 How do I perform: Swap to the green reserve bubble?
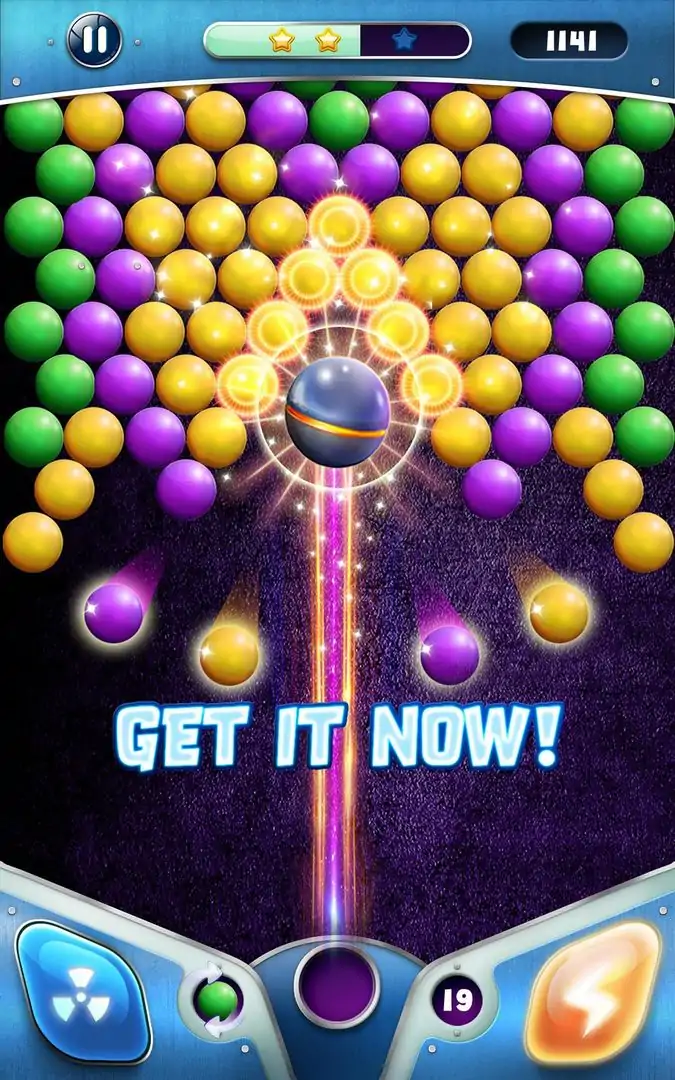pos(218,1000)
